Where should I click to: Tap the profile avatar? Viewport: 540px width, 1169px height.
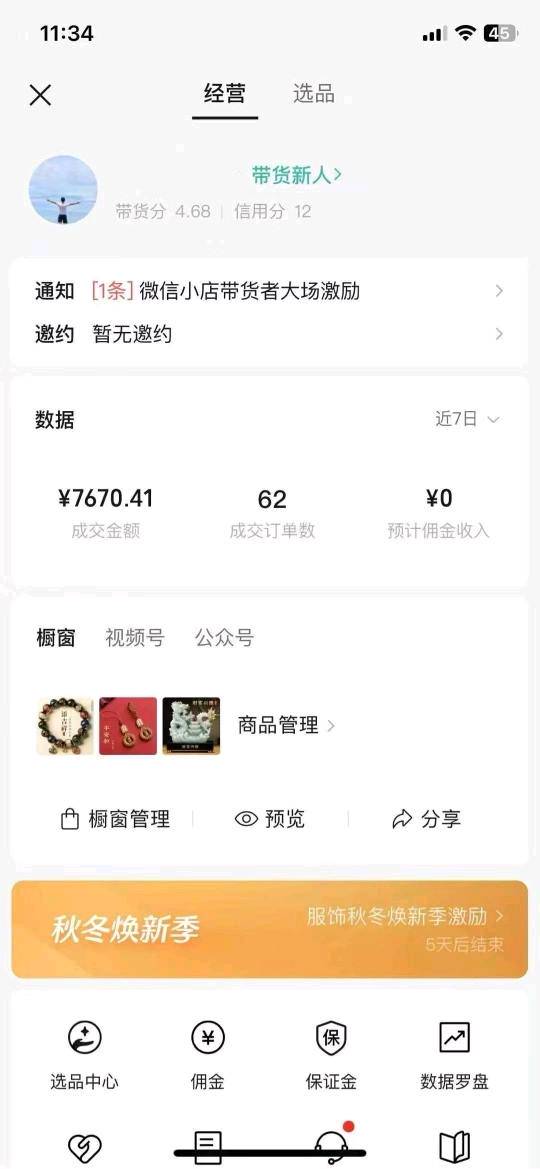[63, 189]
